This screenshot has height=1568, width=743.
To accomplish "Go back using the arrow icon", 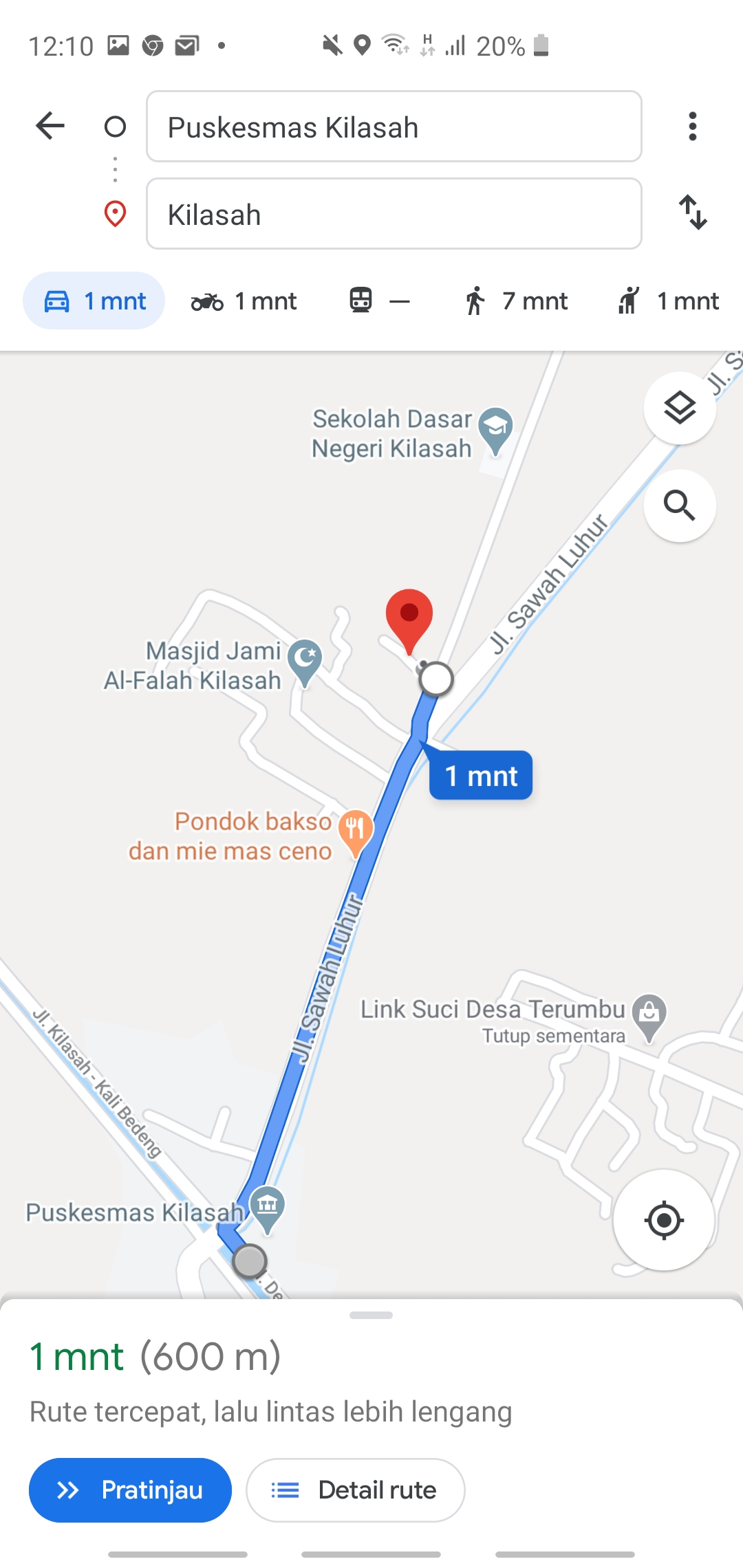I will tap(50, 126).
